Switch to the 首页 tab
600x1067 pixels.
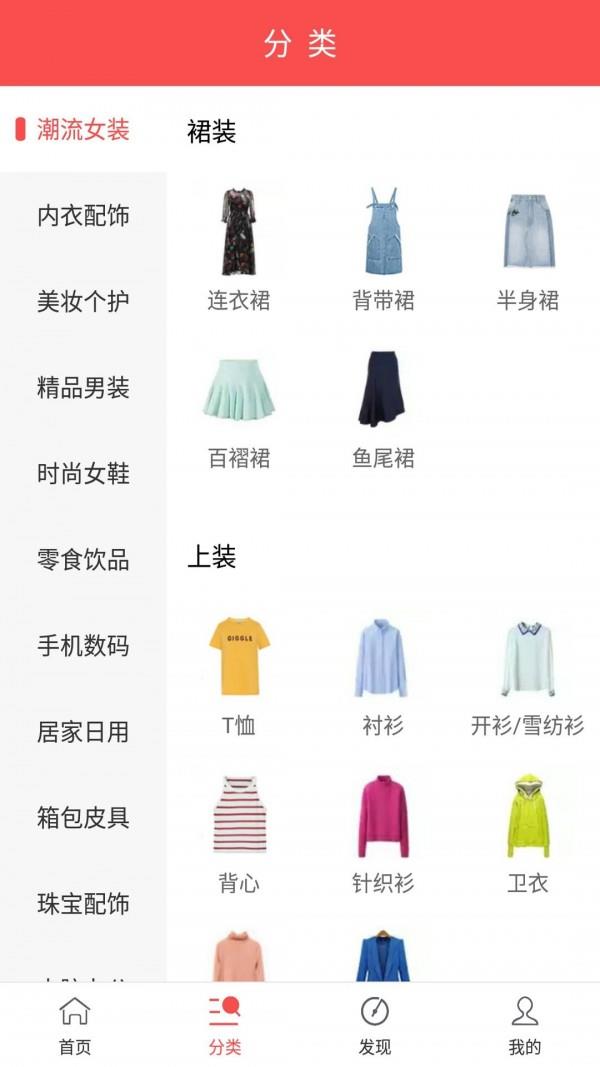[x=75, y=1026]
